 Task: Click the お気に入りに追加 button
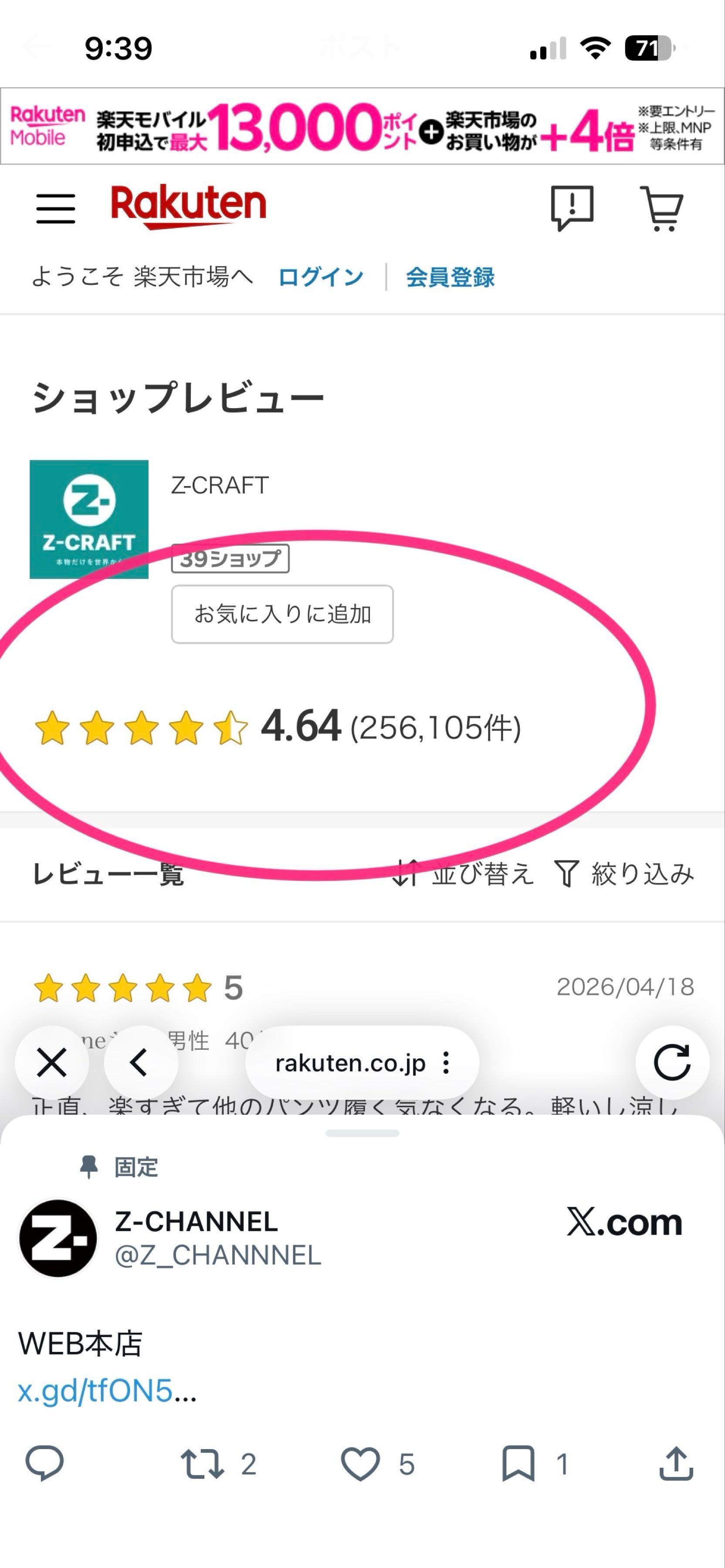(282, 614)
